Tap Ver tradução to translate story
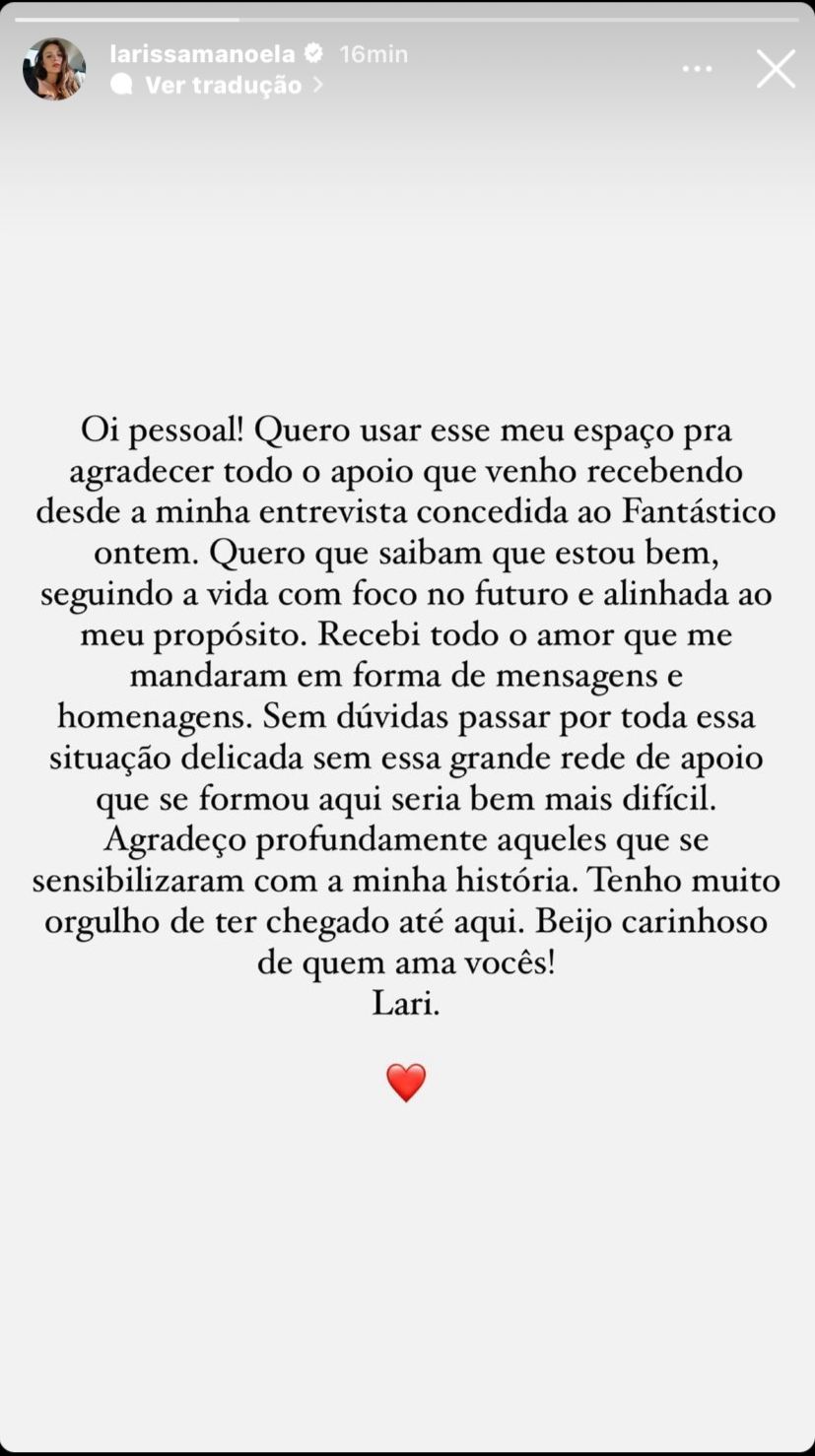Image resolution: width=815 pixels, height=1456 pixels. click(x=223, y=86)
